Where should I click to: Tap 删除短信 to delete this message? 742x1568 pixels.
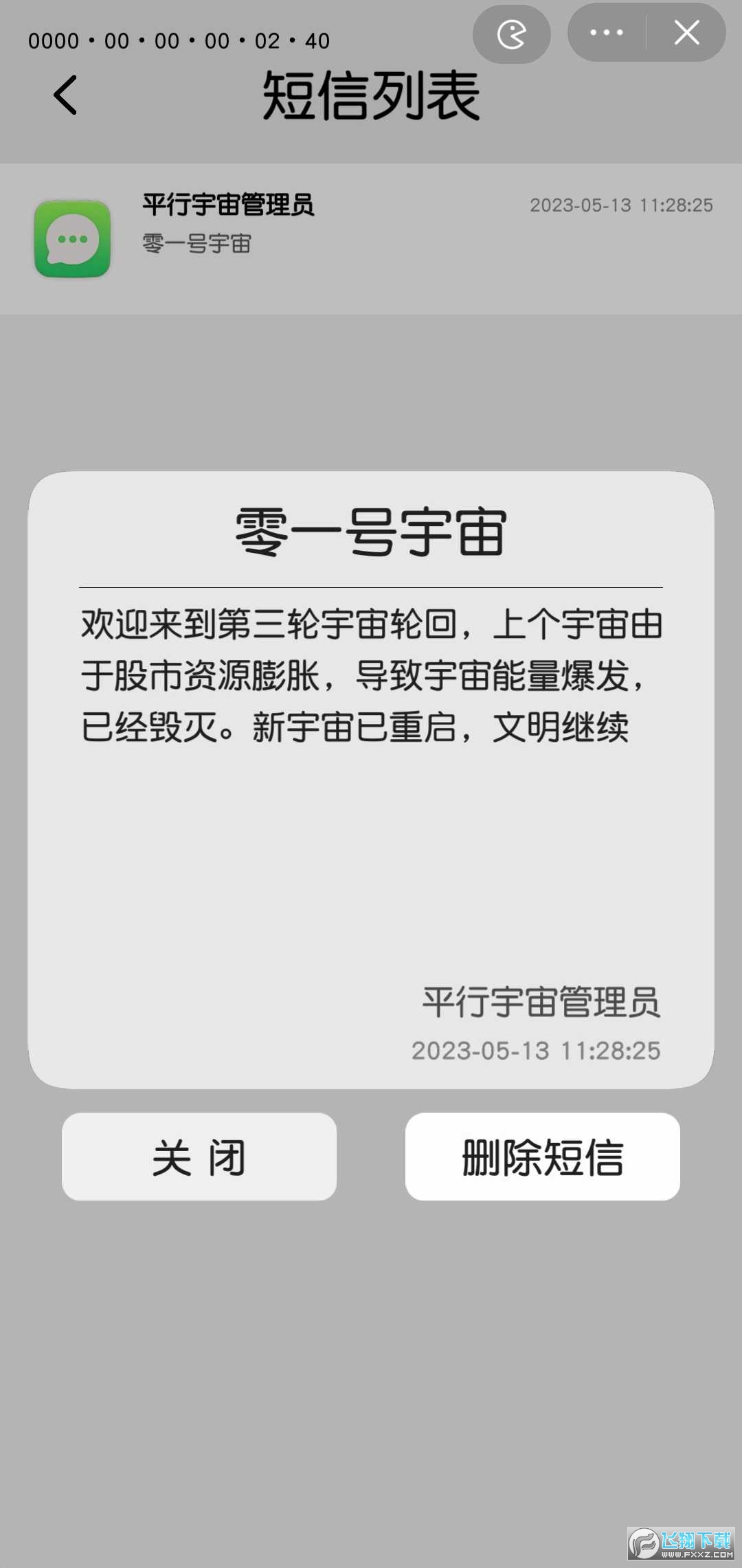[x=542, y=1157]
